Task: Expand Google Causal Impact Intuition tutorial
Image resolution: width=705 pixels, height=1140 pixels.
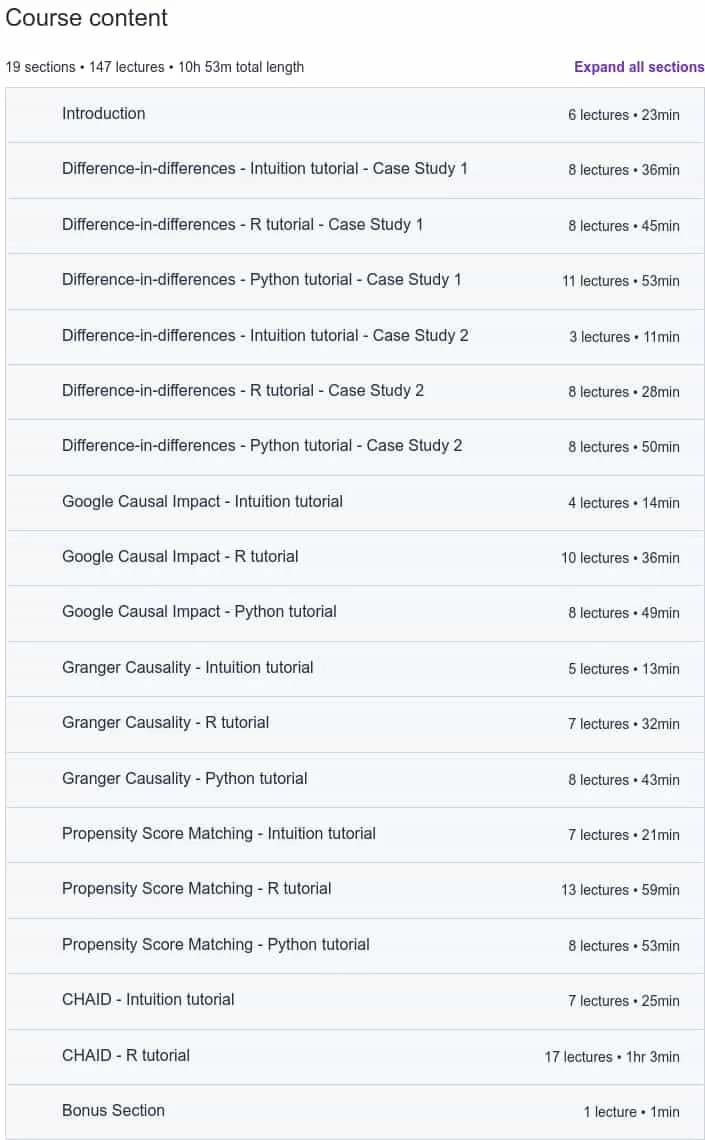Action: (x=355, y=502)
